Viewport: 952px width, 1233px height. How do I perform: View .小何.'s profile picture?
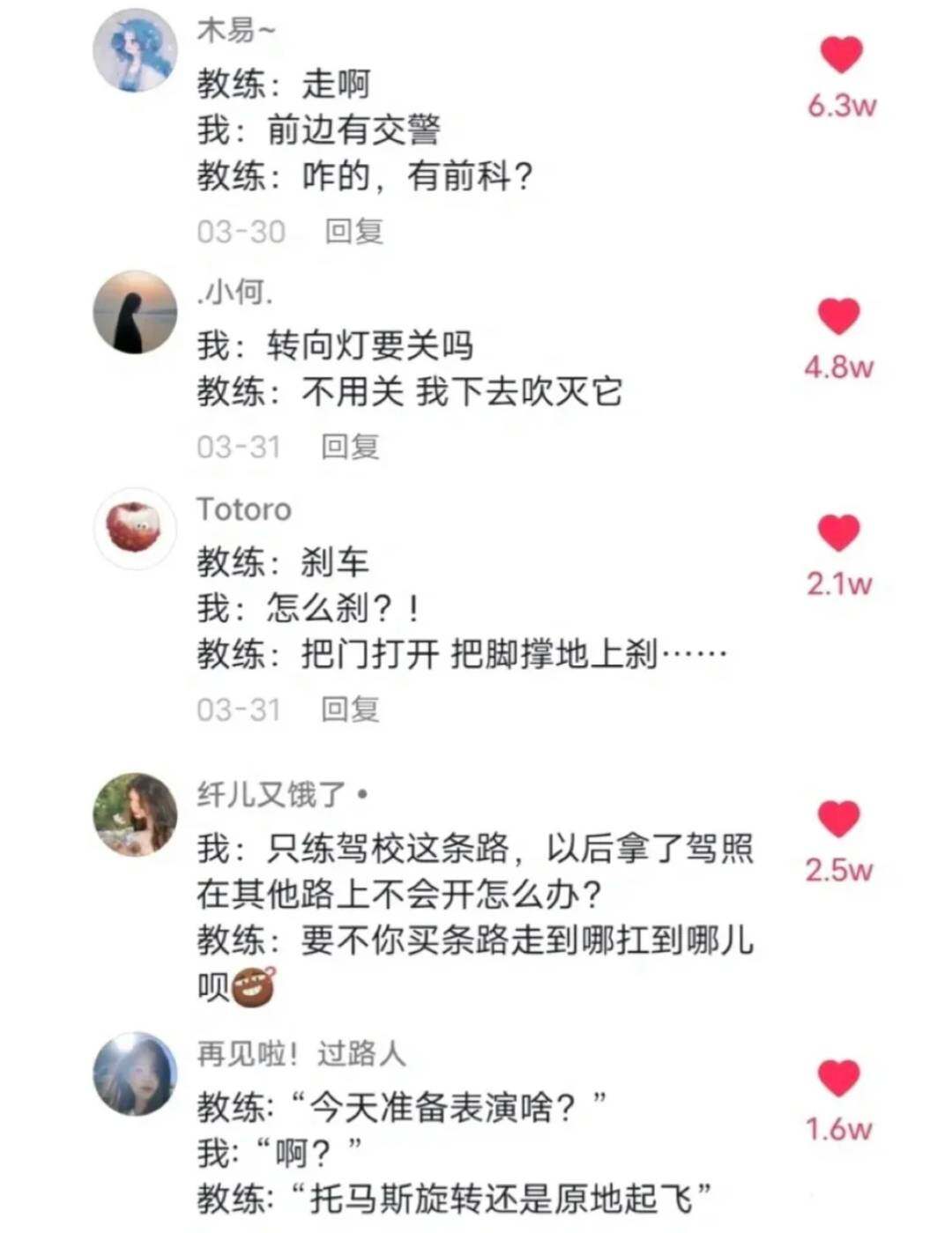pyautogui.click(x=136, y=312)
